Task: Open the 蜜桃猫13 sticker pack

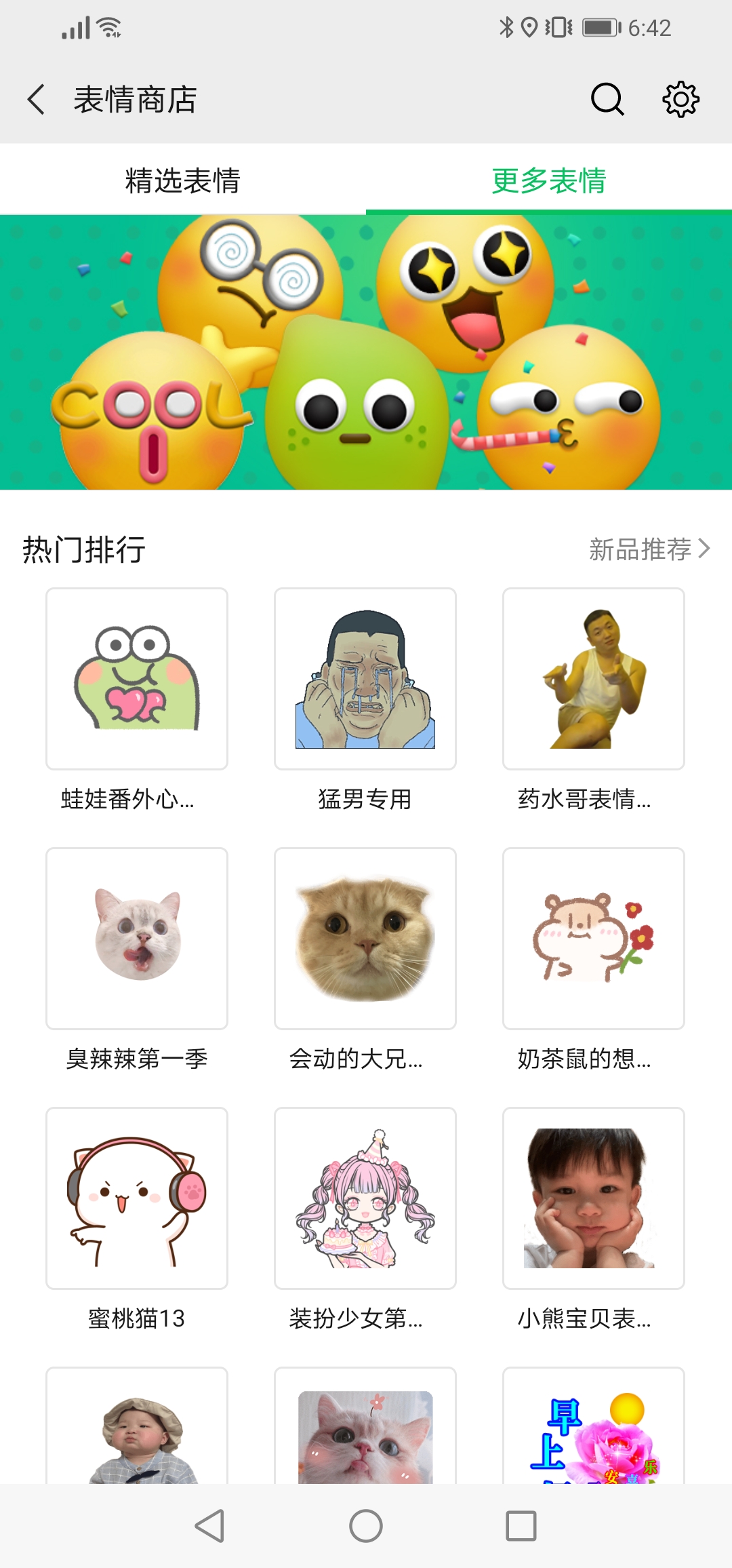Action: coord(137,1198)
